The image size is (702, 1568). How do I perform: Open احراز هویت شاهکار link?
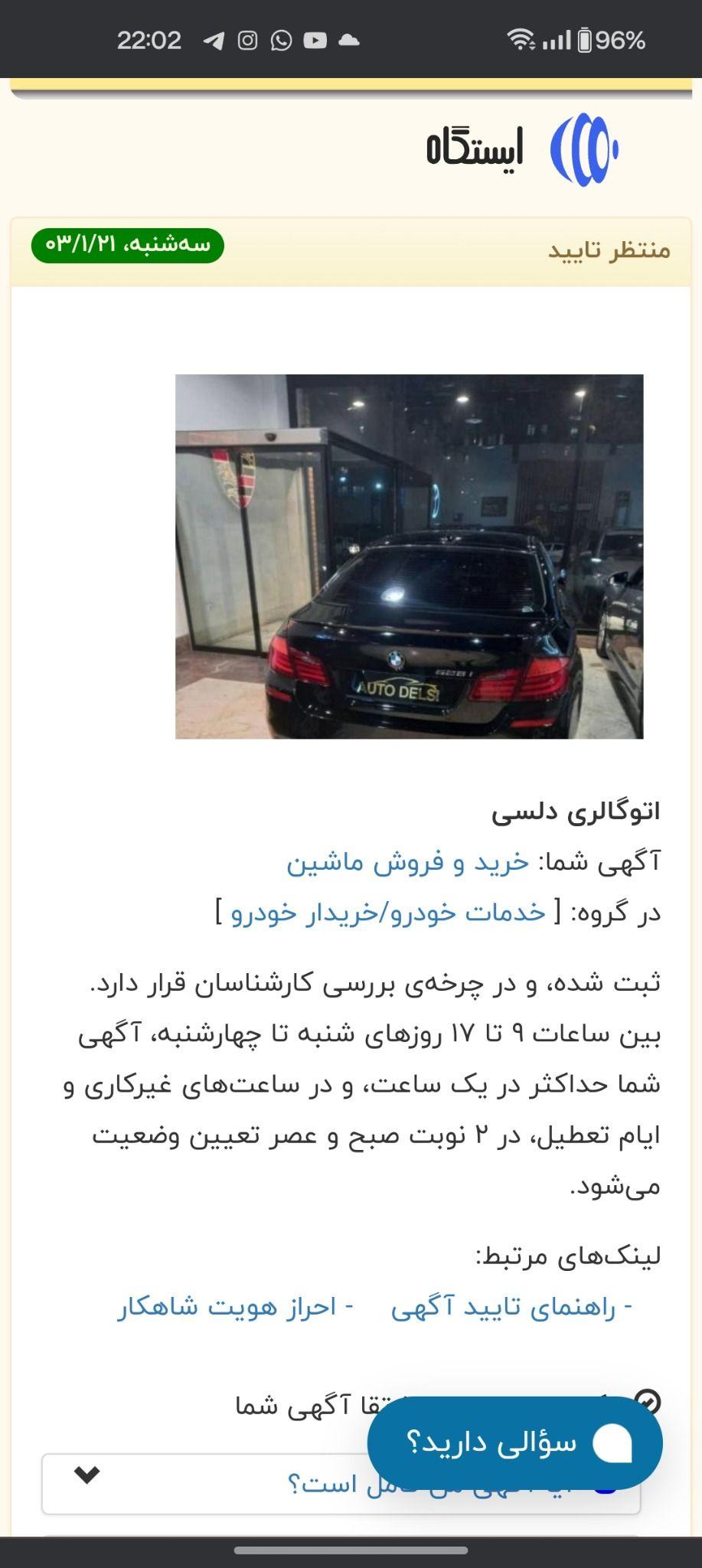[235, 1308]
